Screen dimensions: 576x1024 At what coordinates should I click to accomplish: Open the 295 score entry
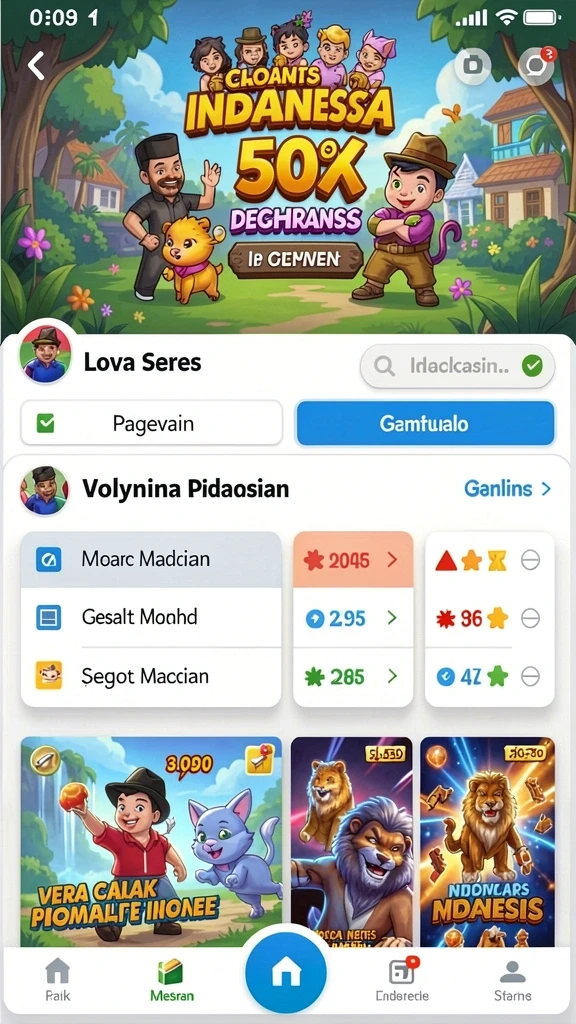tap(353, 618)
